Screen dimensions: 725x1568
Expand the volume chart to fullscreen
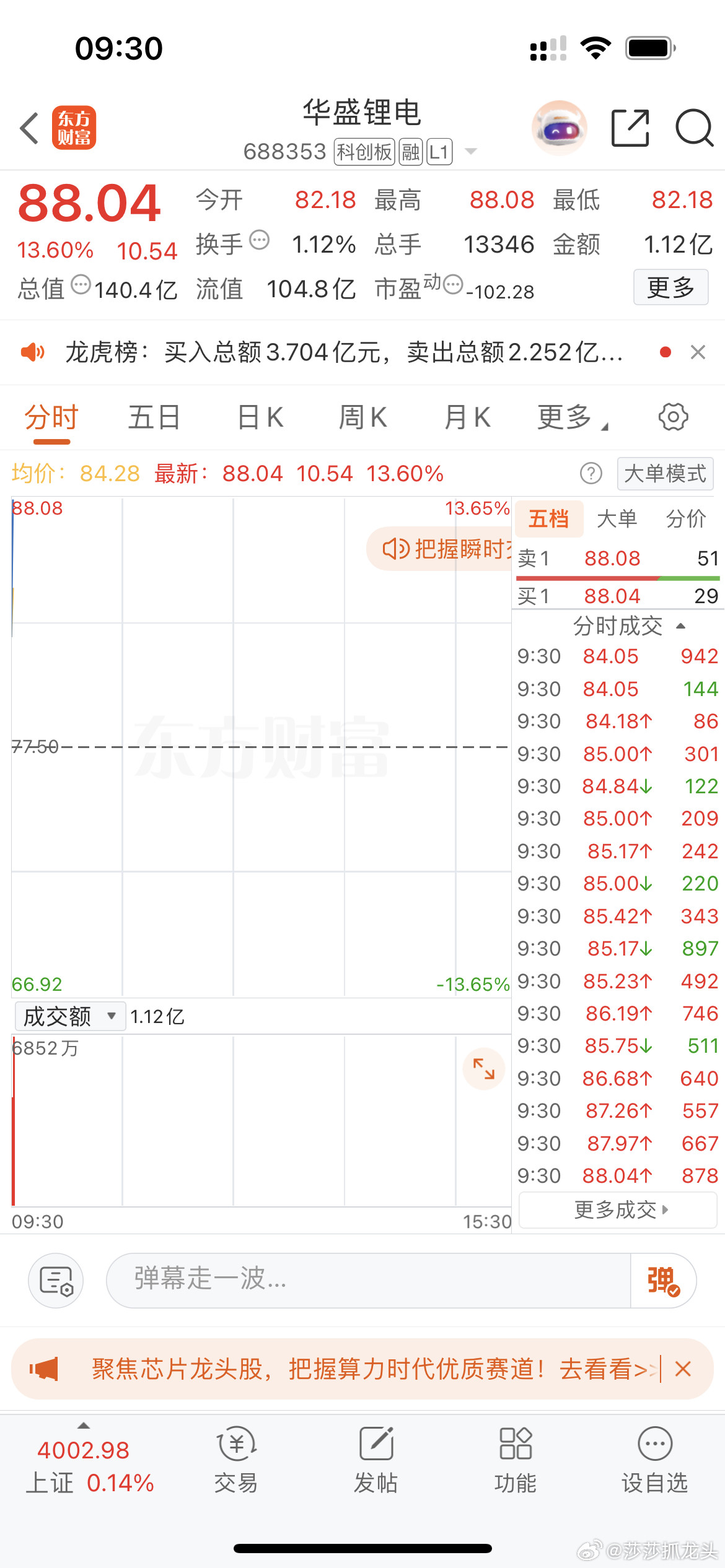pyautogui.click(x=483, y=1068)
